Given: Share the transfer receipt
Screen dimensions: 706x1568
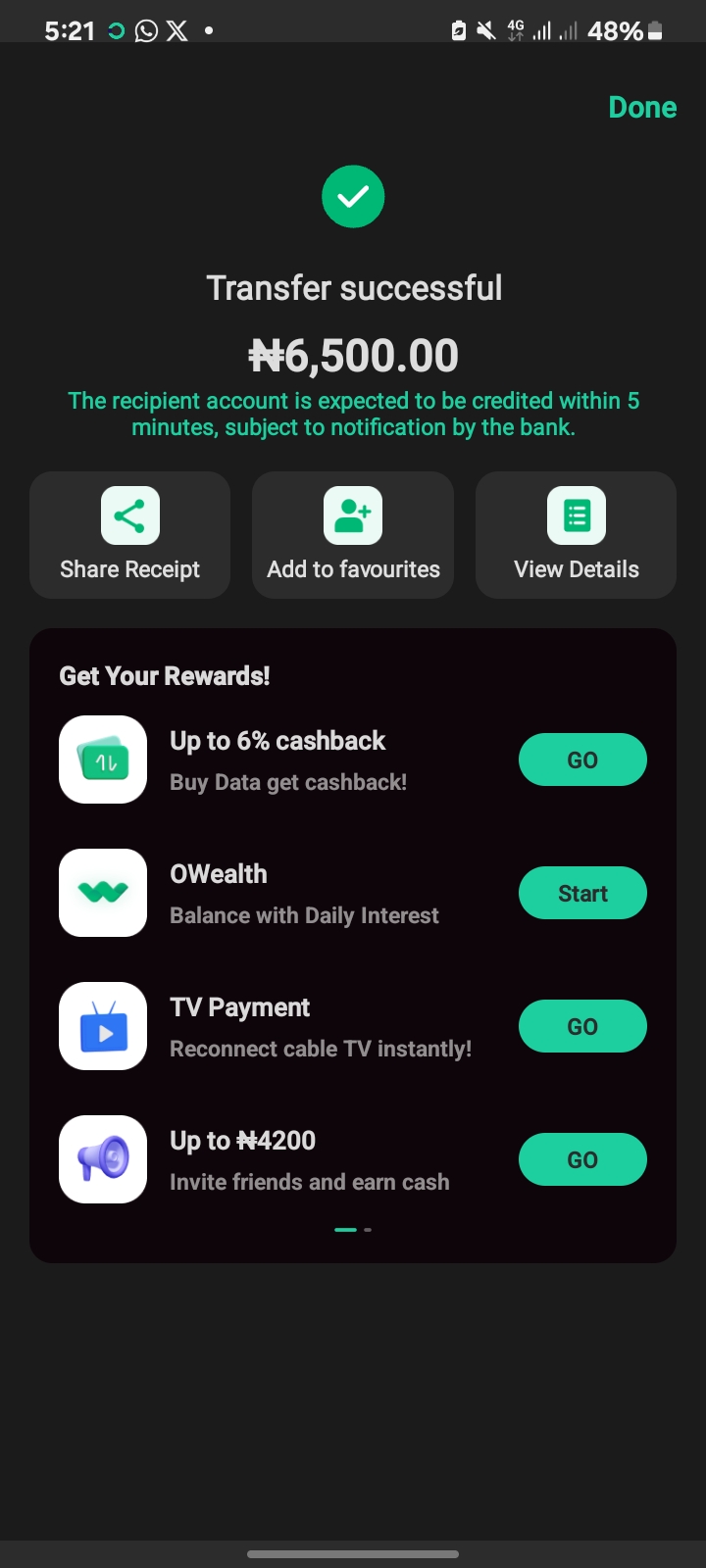Looking at the screenshot, I should [129, 535].
